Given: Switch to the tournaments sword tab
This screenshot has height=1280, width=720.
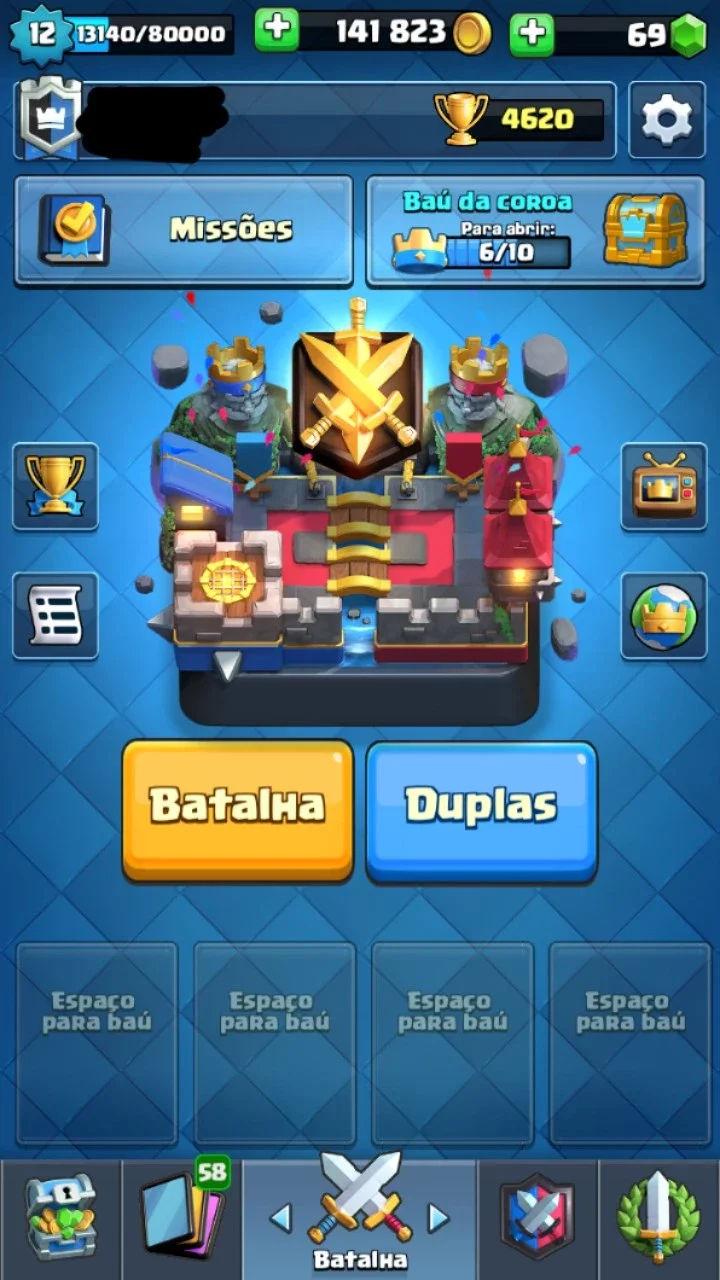Looking at the screenshot, I should click(659, 1219).
